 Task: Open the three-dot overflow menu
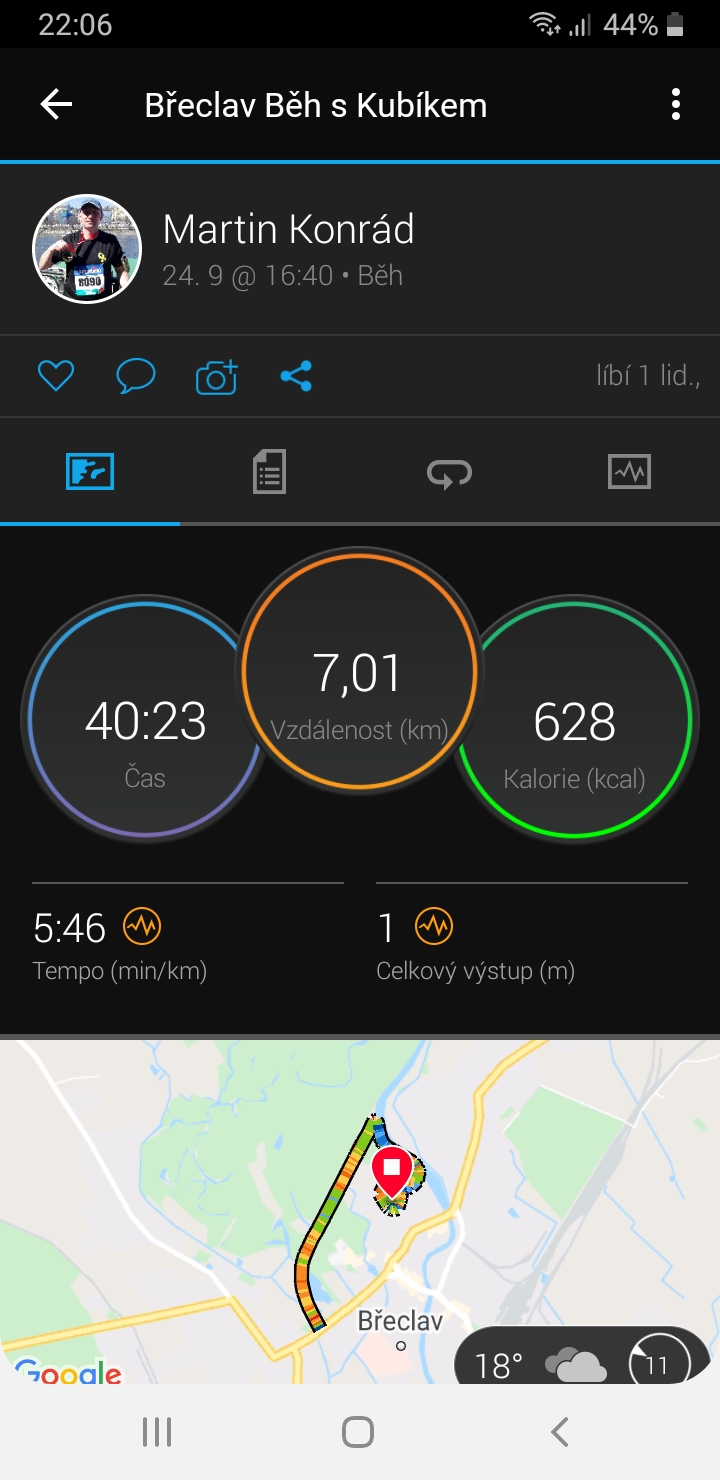(676, 104)
